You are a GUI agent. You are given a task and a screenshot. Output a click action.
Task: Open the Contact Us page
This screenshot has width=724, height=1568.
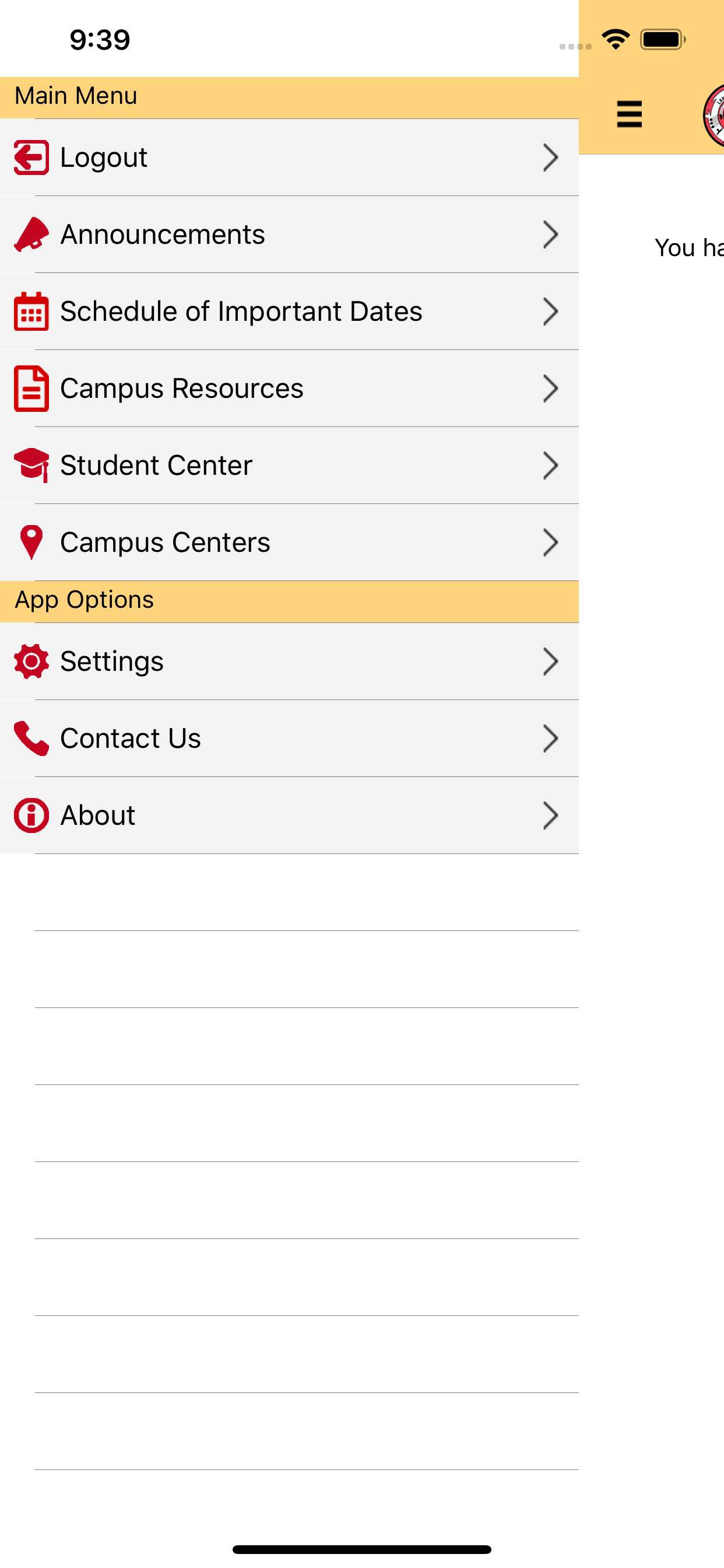point(130,738)
